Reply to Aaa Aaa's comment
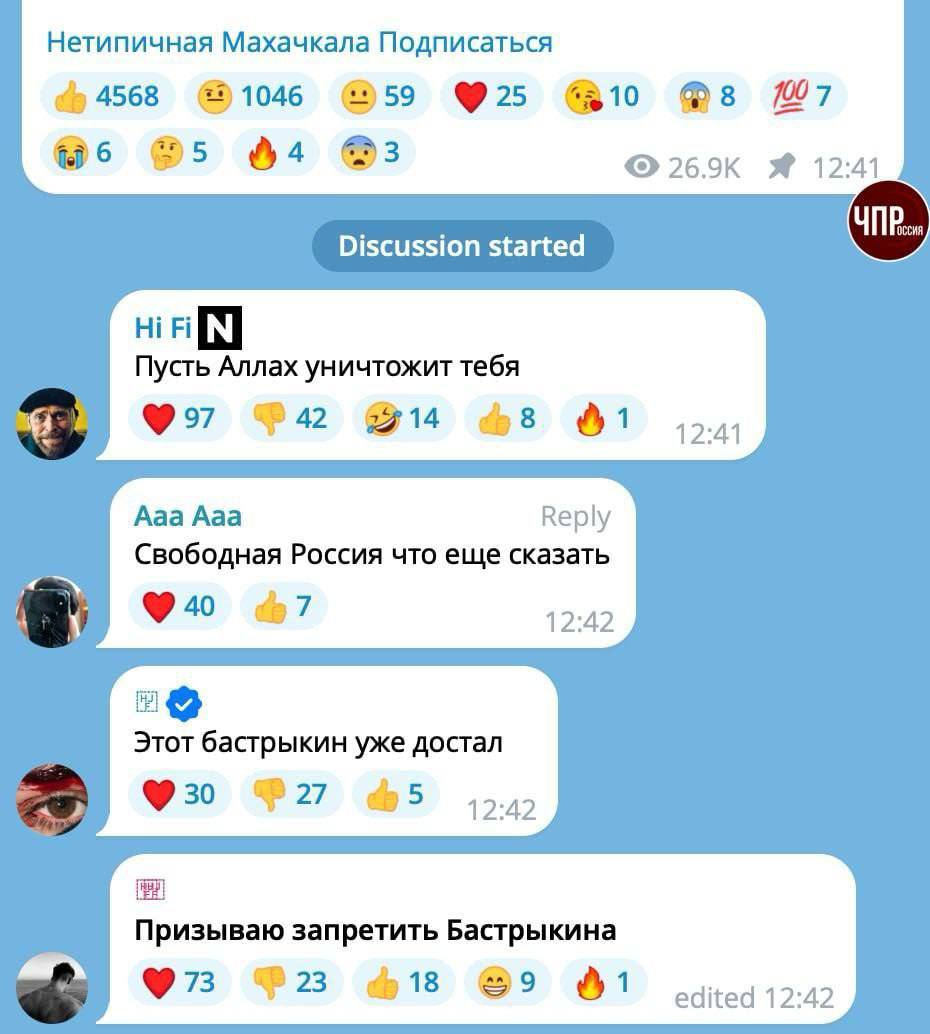The width and height of the screenshot is (930, 1034). [x=575, y=517]
